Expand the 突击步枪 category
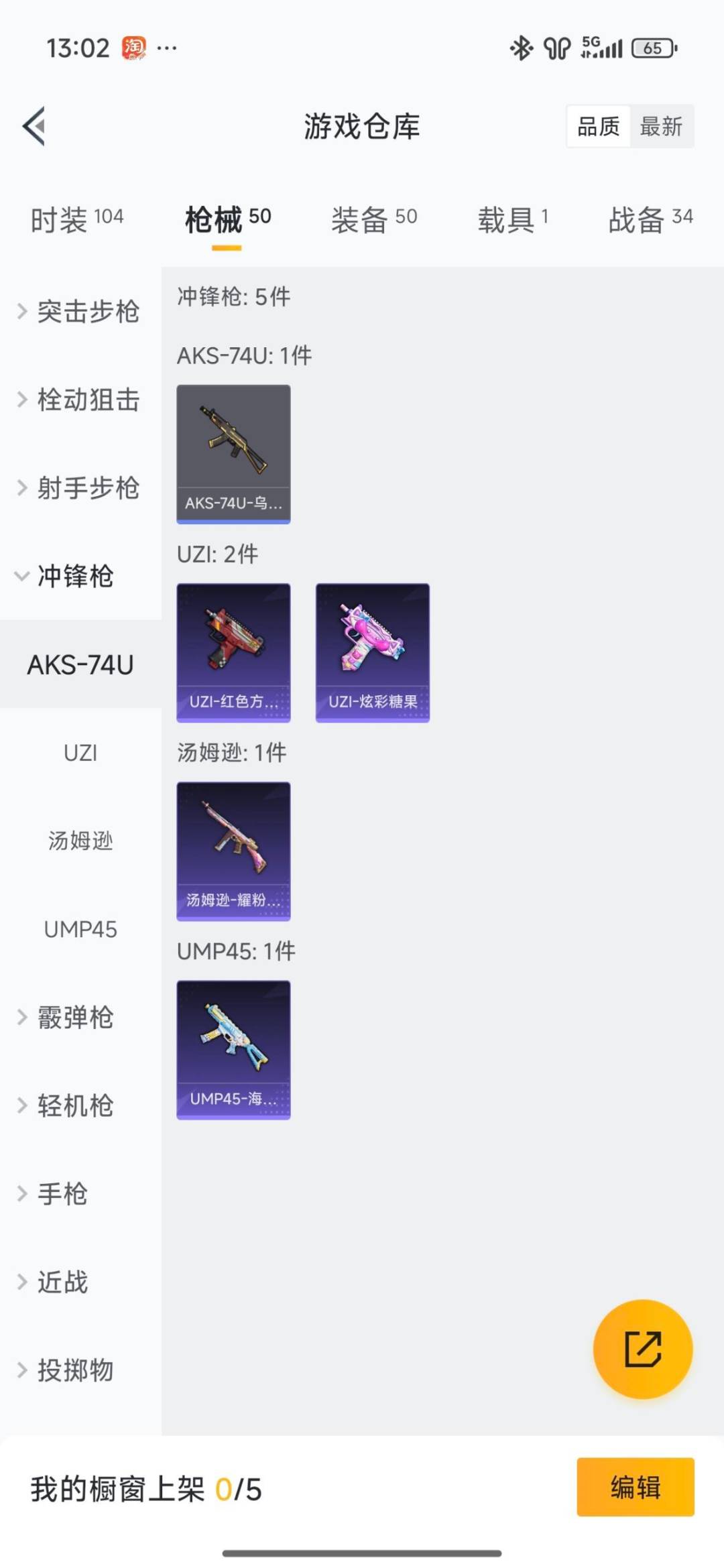 (x=80, y=312)
